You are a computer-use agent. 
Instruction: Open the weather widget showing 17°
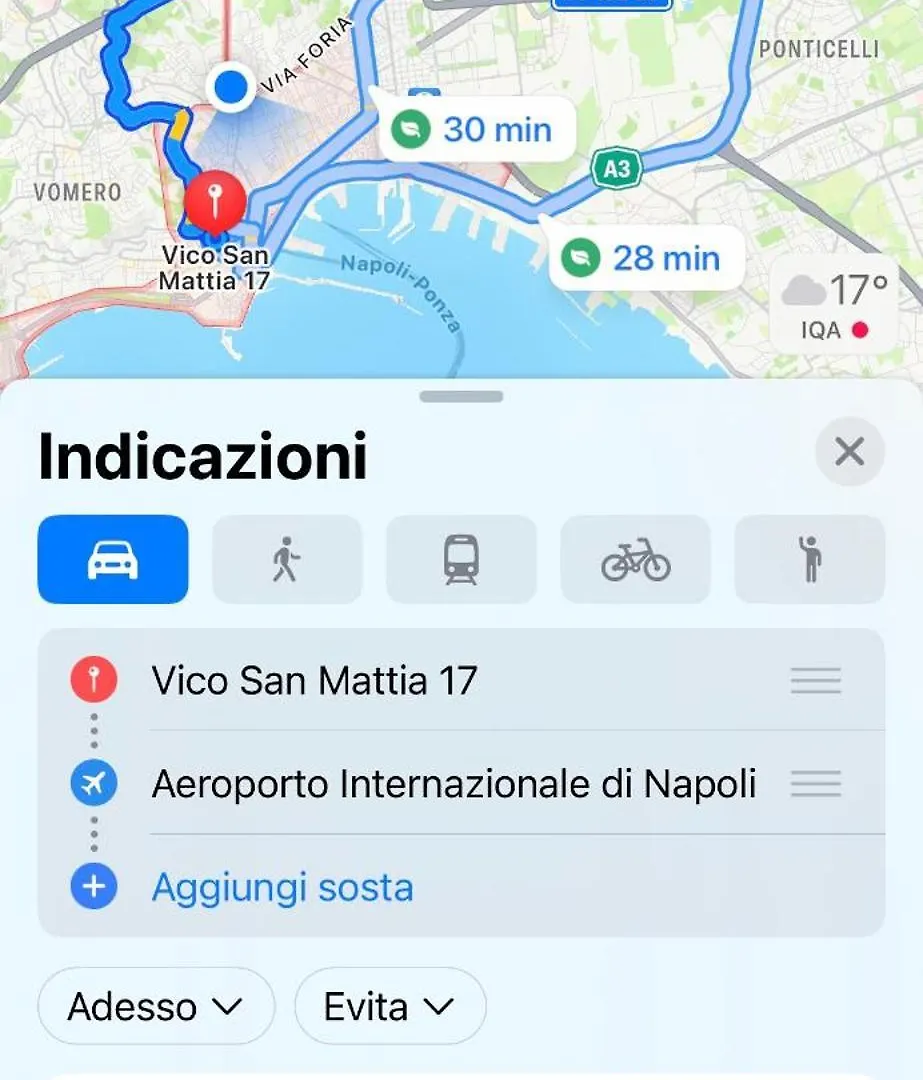point(832,305)
